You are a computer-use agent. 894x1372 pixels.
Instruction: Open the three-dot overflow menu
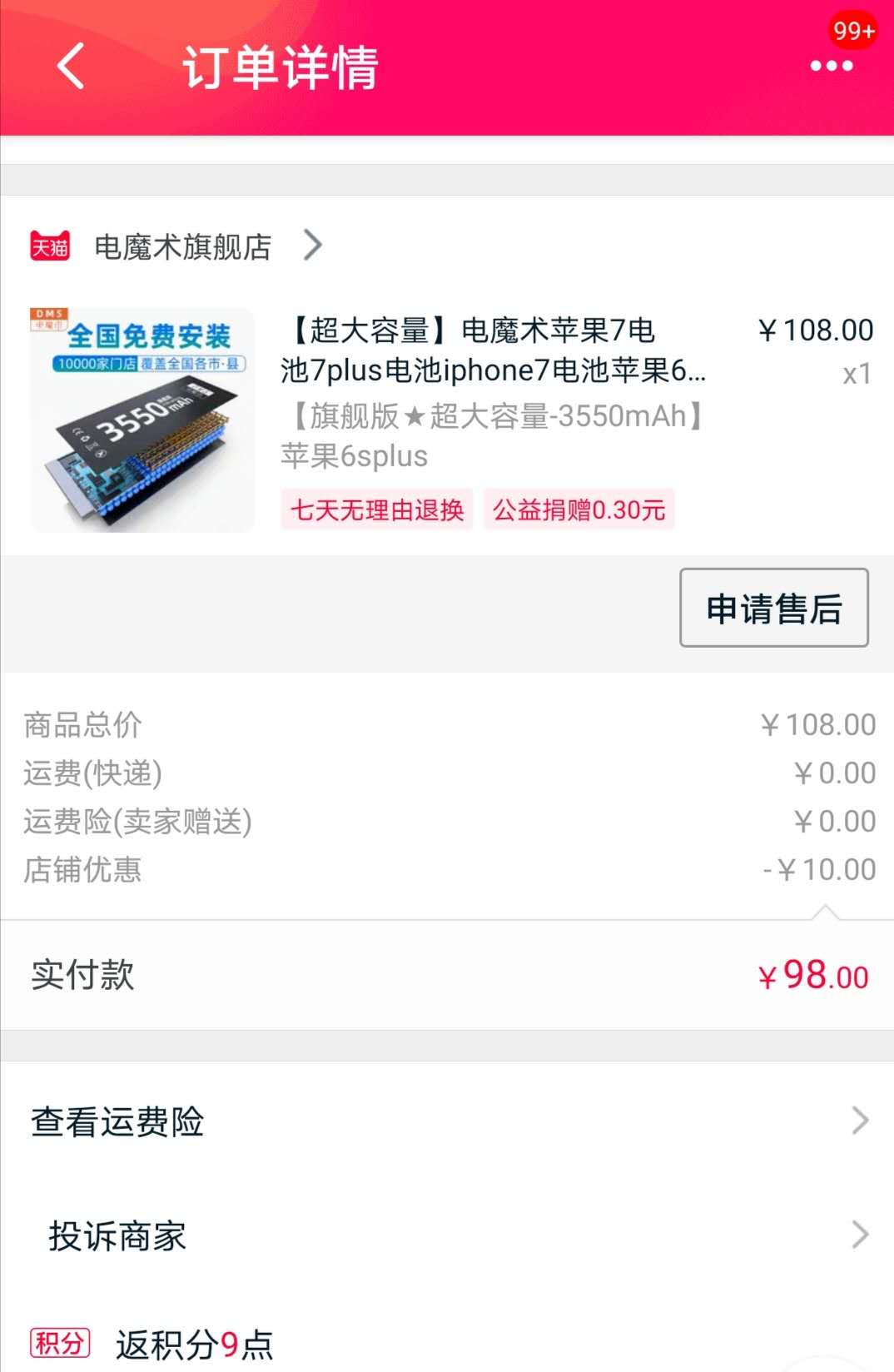[831, 66]
